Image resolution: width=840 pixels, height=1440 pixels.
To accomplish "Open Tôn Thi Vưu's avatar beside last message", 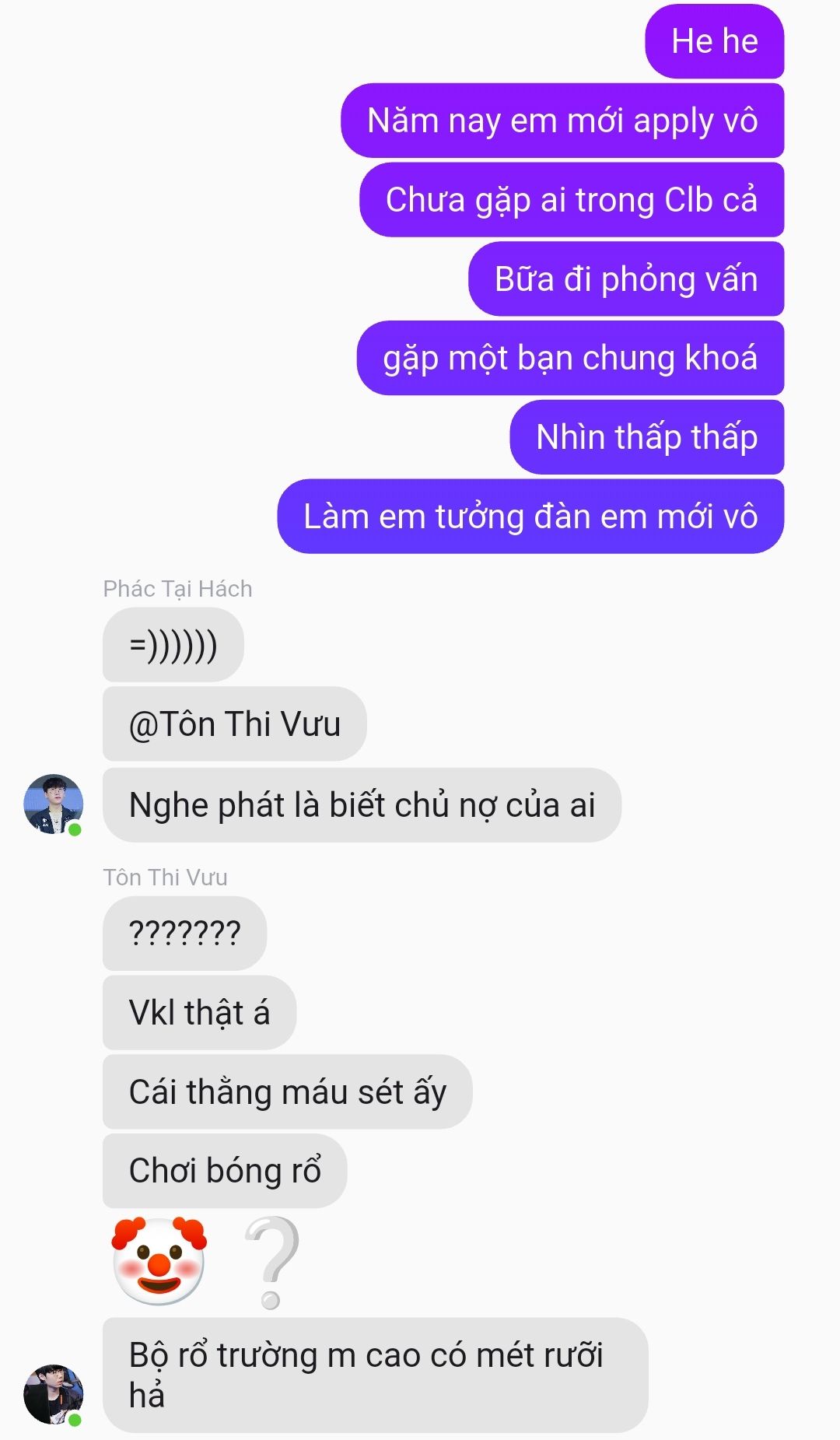I will pos(53,1393).
